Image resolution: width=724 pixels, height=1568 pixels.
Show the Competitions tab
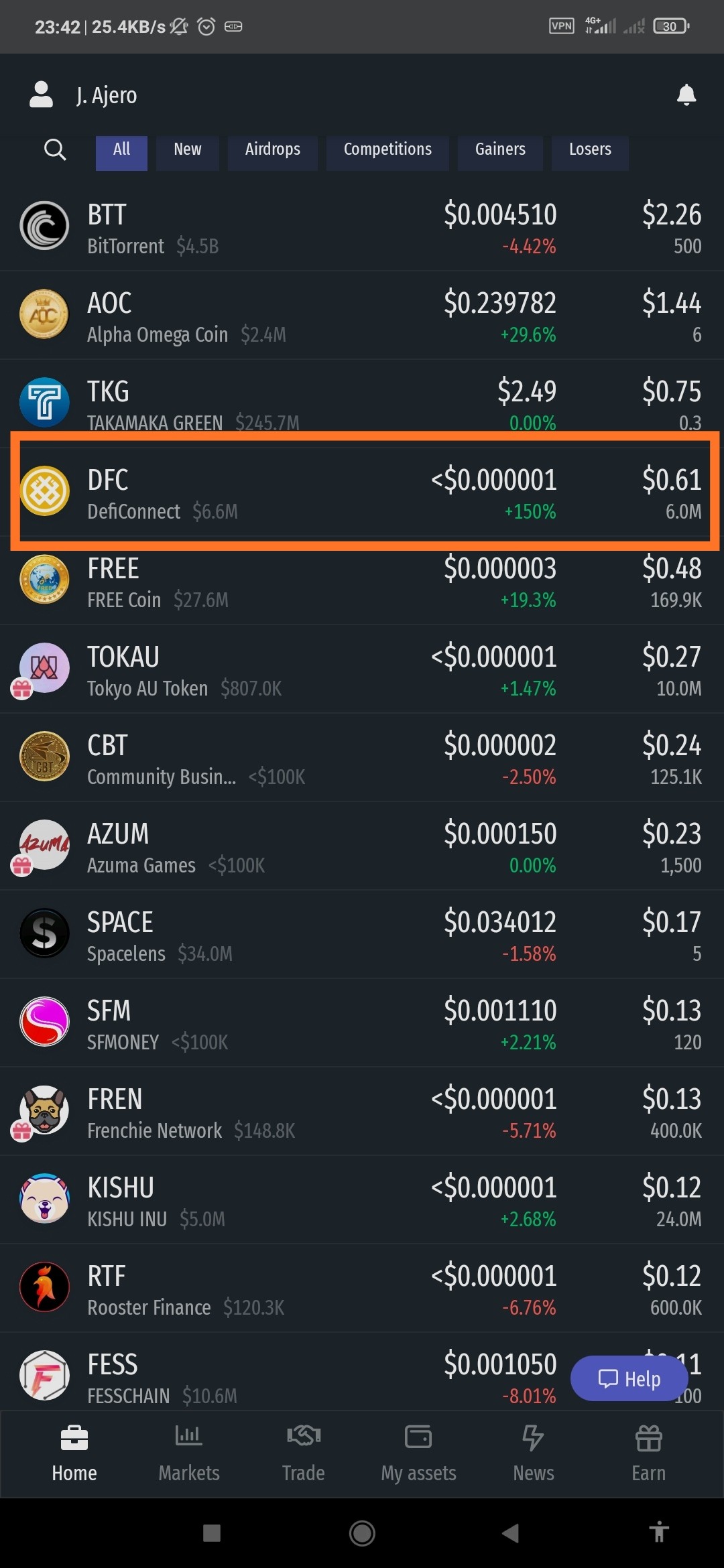pos(387,150)
